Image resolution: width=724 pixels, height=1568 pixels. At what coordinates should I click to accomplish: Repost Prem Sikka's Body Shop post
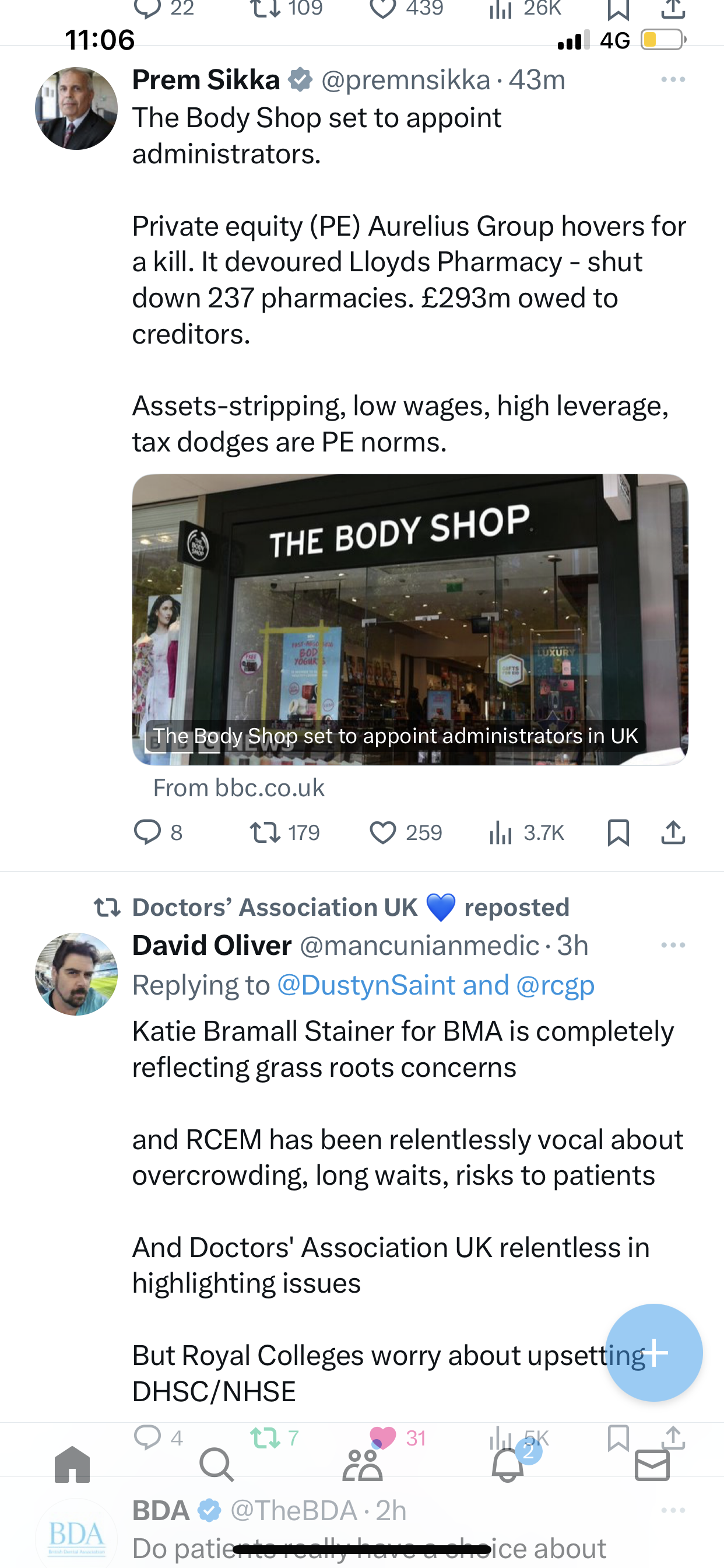click(284, 832)
